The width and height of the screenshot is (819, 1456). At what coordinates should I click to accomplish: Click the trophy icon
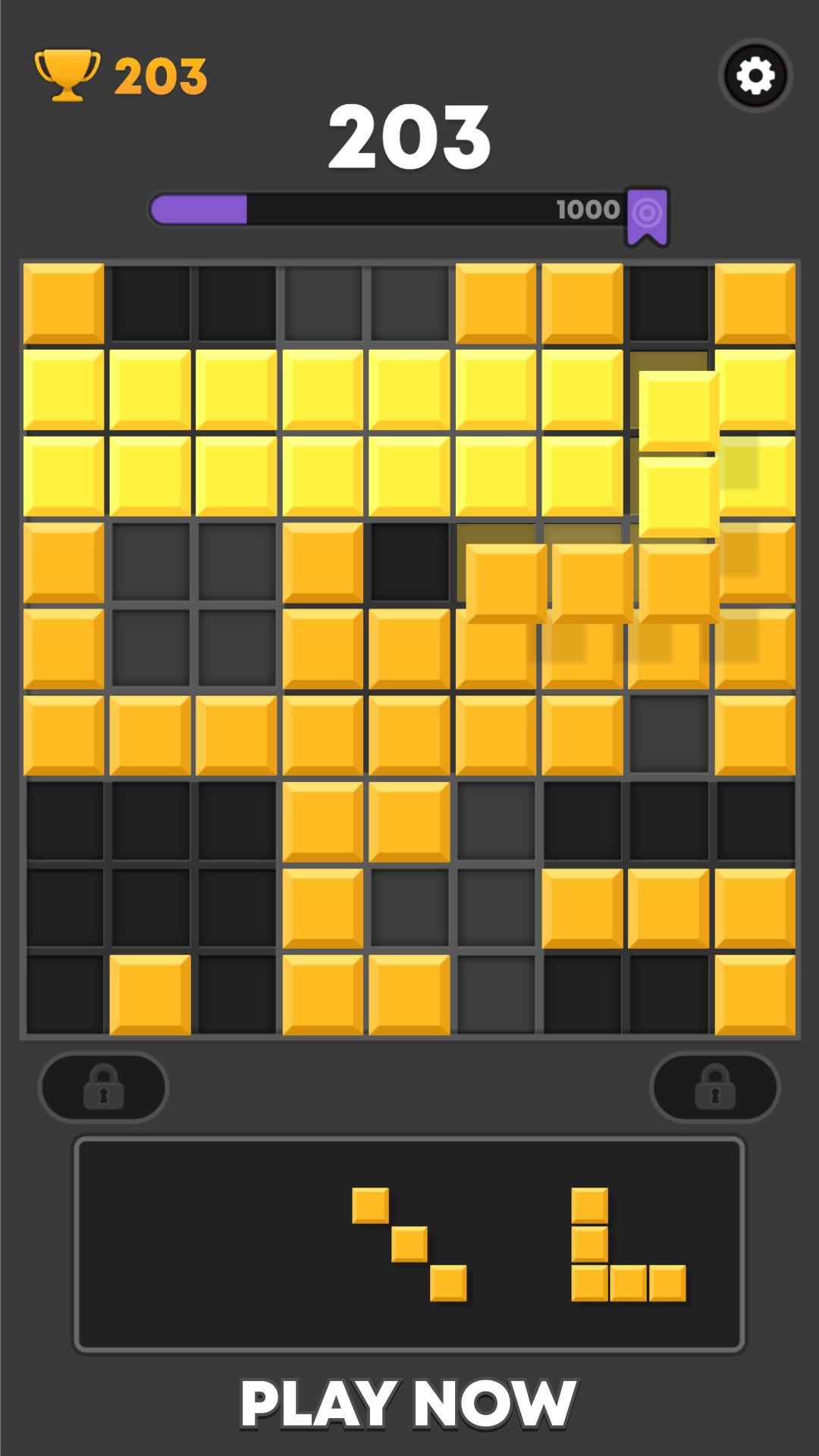coord(67,74)
